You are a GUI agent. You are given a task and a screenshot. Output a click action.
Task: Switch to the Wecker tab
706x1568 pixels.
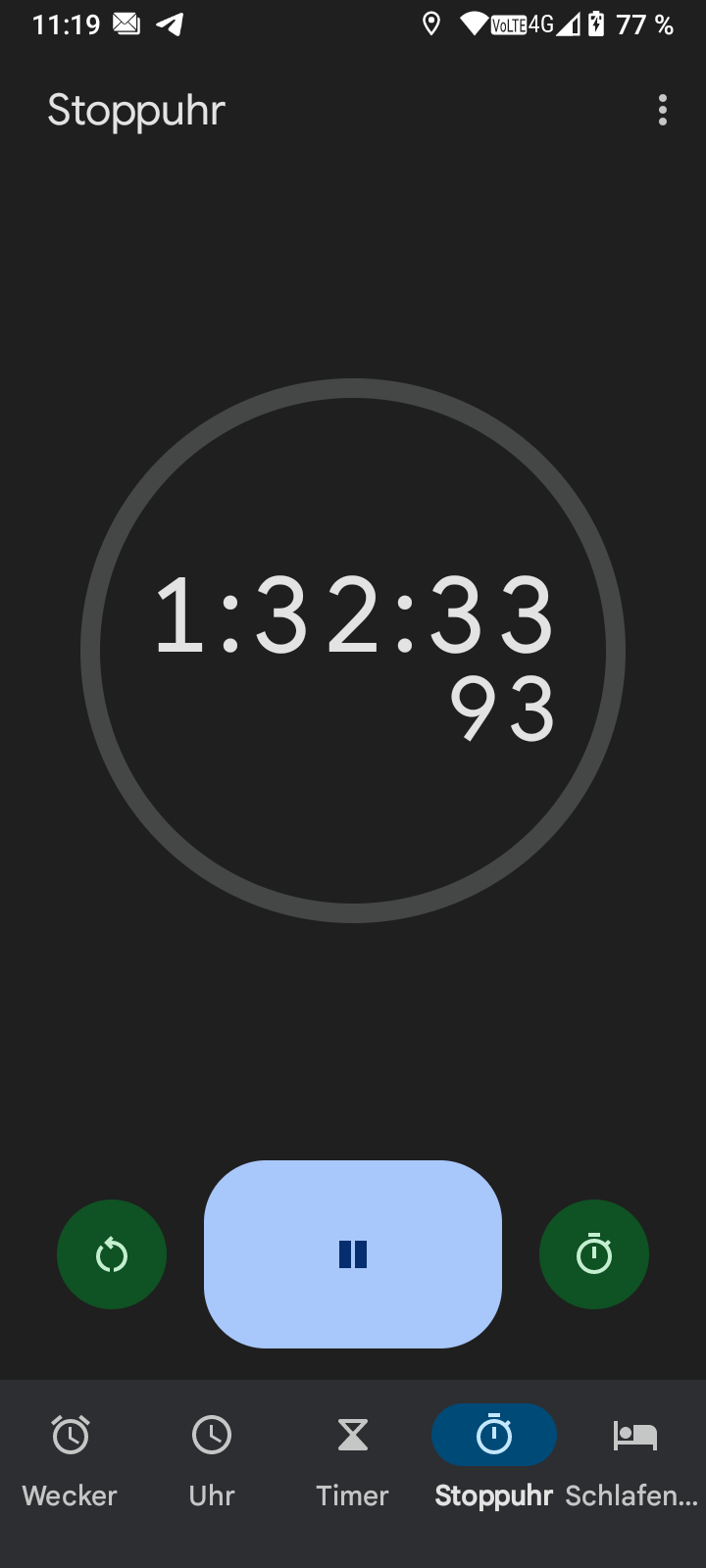[71, 1458]
